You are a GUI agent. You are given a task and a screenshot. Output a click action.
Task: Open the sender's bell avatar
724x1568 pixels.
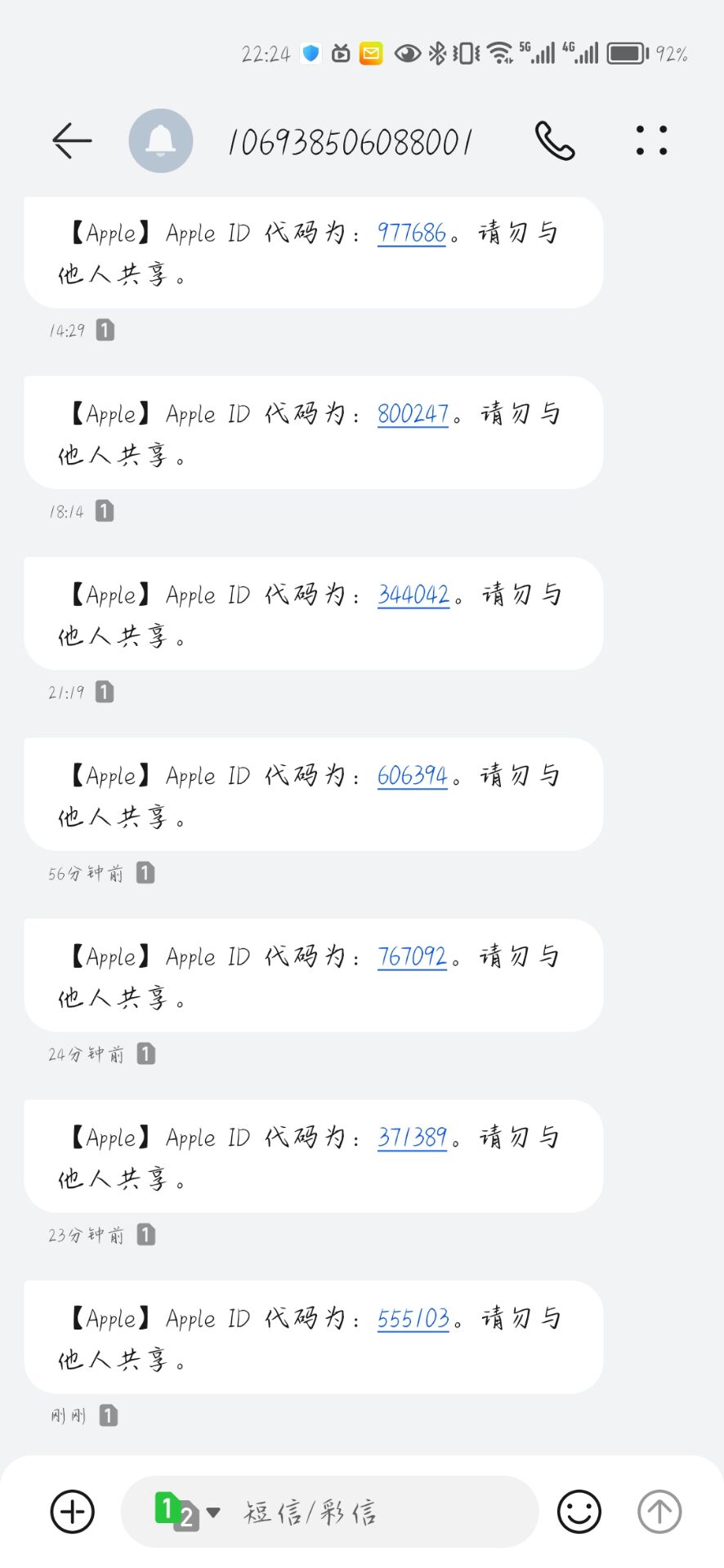pyautogui.click(x=161, y=140)
